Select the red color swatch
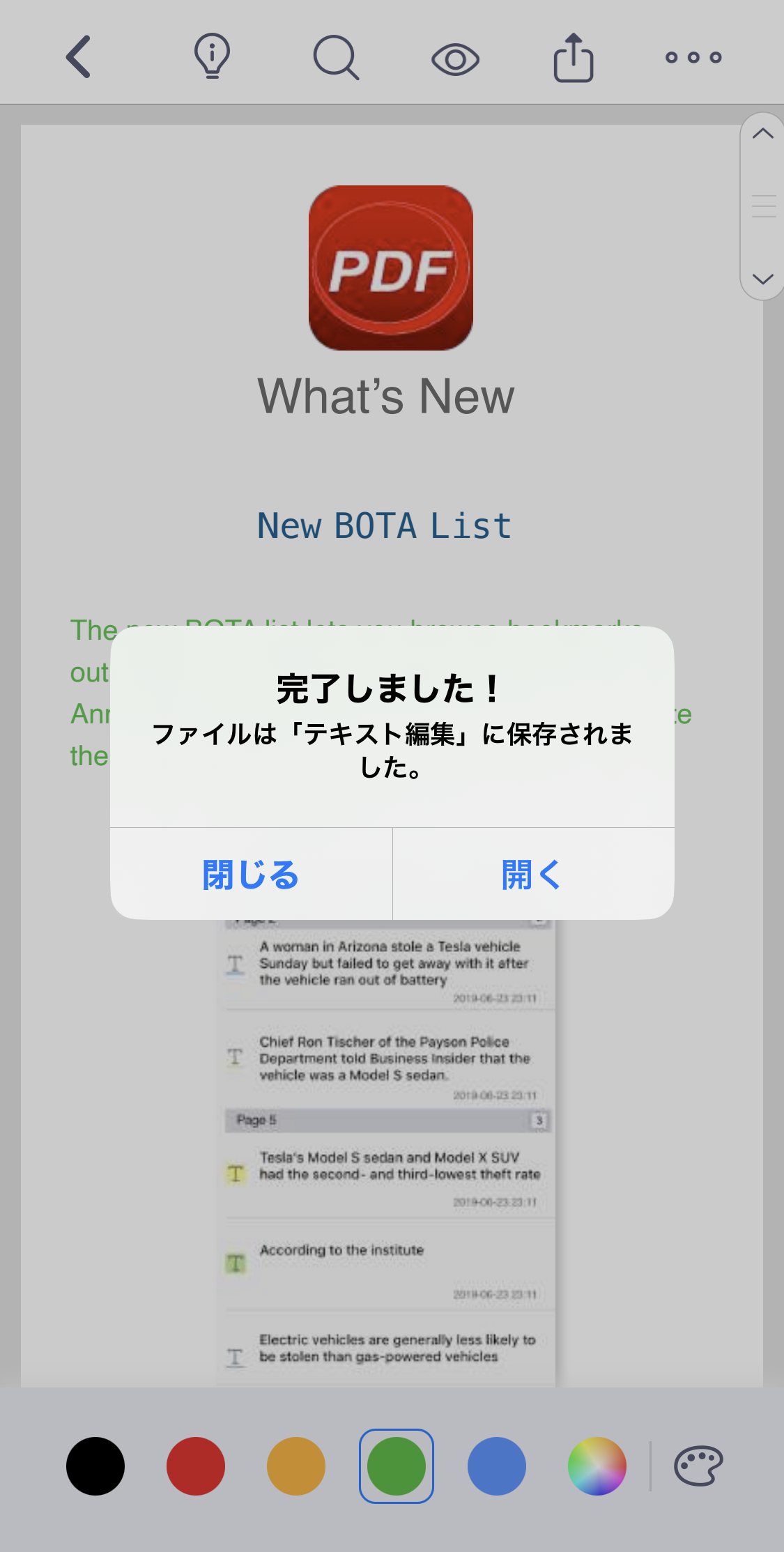 [196, 1466]
